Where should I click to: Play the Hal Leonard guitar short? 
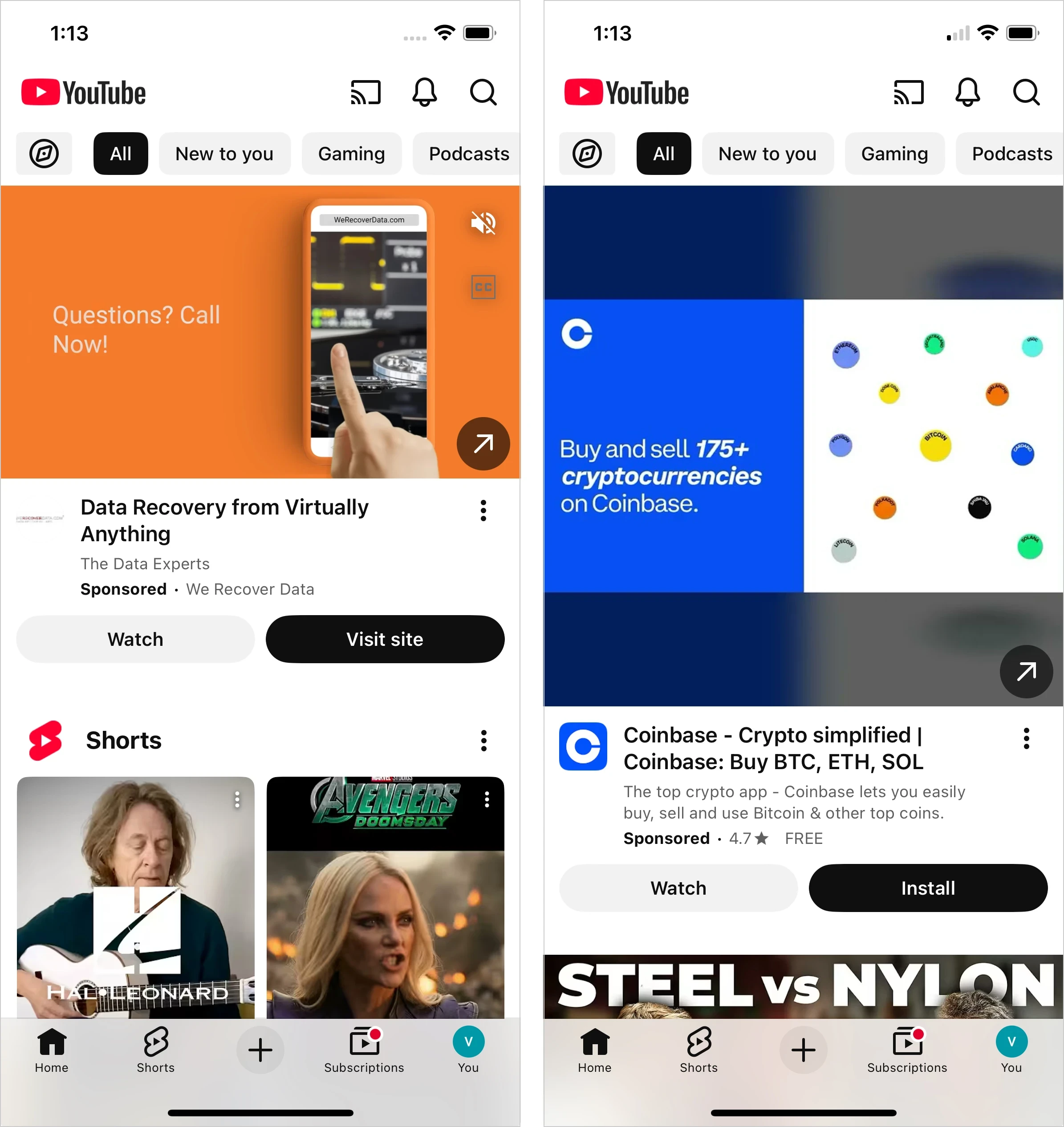tap(135, 908)
